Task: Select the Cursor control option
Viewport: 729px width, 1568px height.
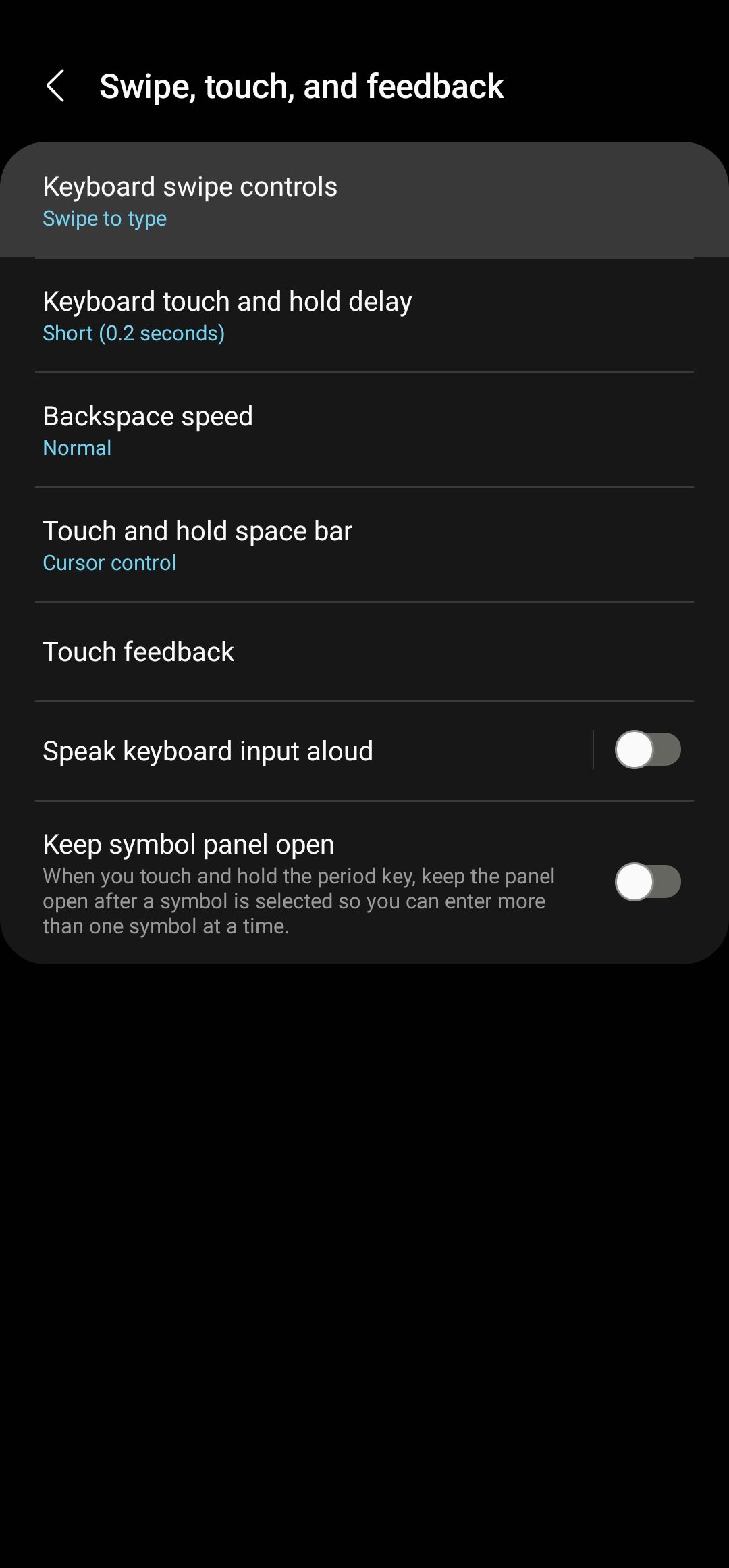Action: click(109, 562)
